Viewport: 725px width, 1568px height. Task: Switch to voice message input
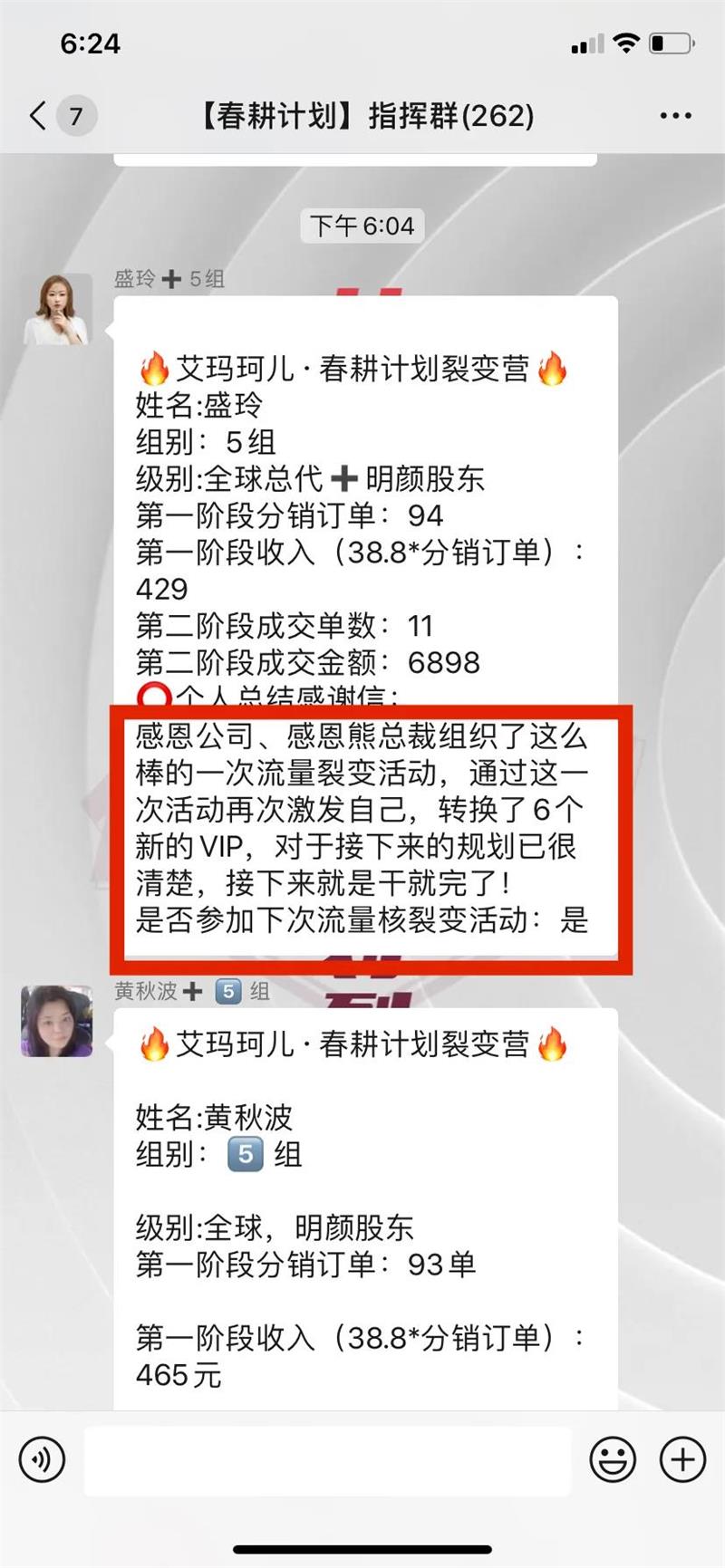(42, 1460)
